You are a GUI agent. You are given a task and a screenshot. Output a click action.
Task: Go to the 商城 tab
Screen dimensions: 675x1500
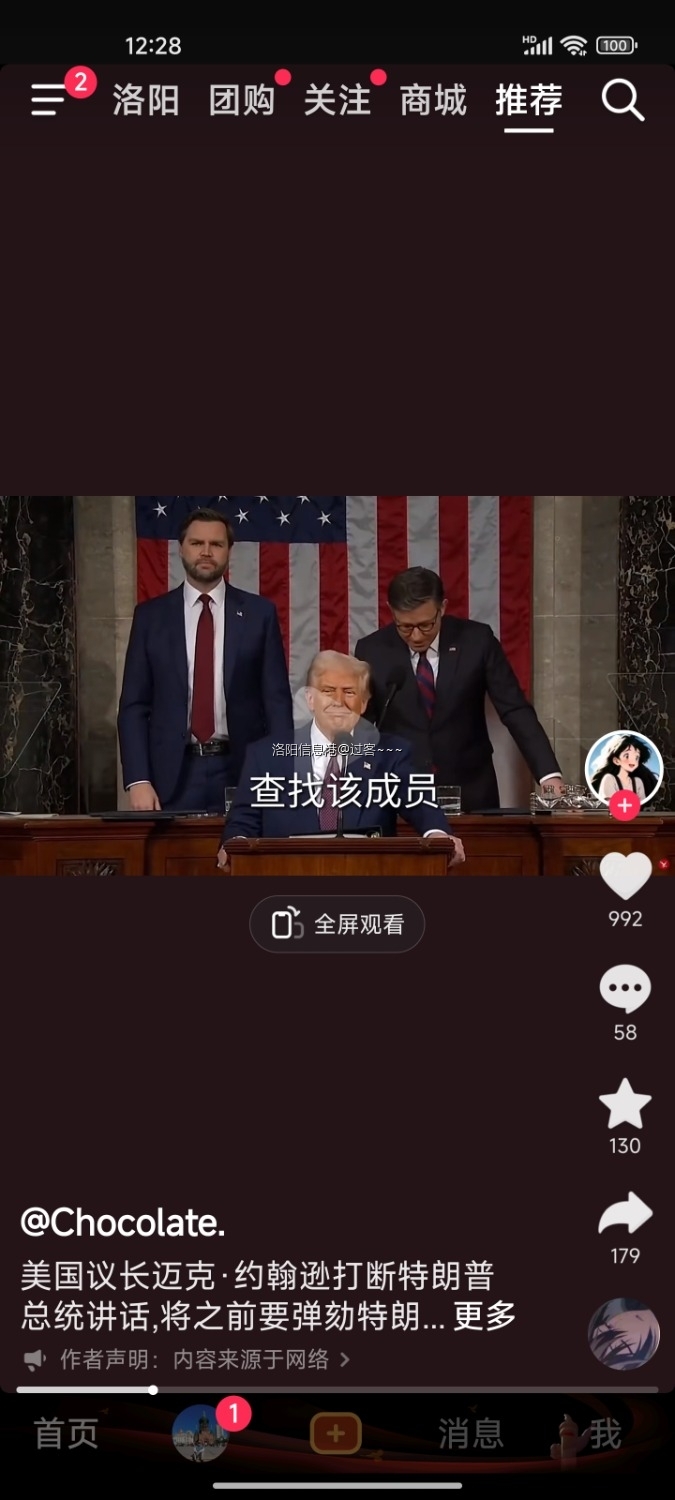[x=433, y=100]
